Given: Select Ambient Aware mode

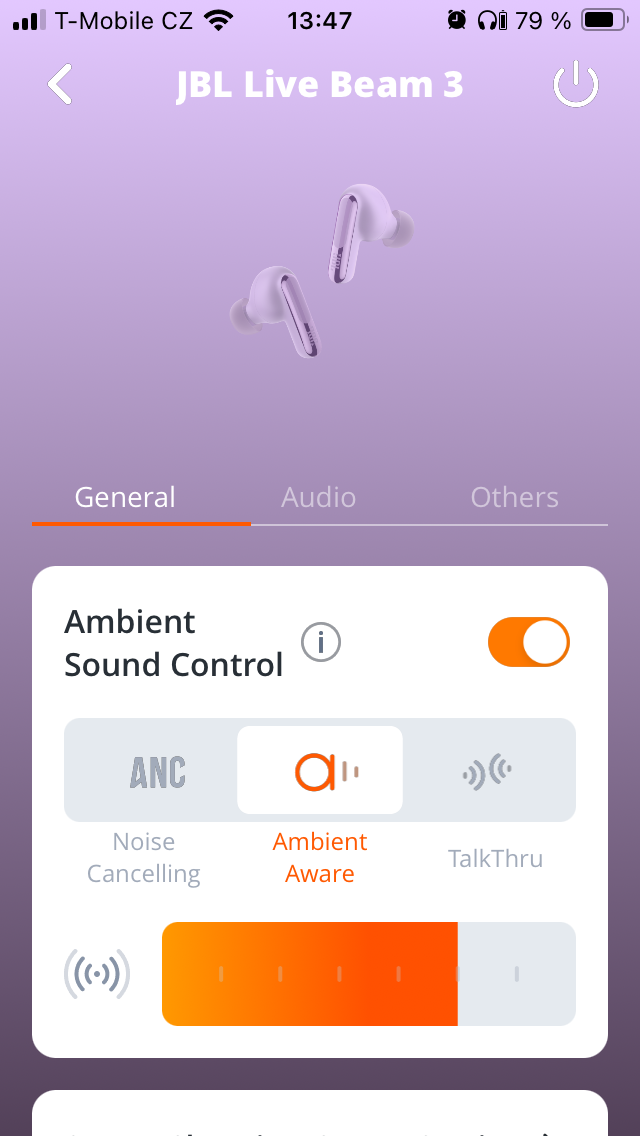Looking at the screenshot, I should pyautogui.click(x=320, y=771).
